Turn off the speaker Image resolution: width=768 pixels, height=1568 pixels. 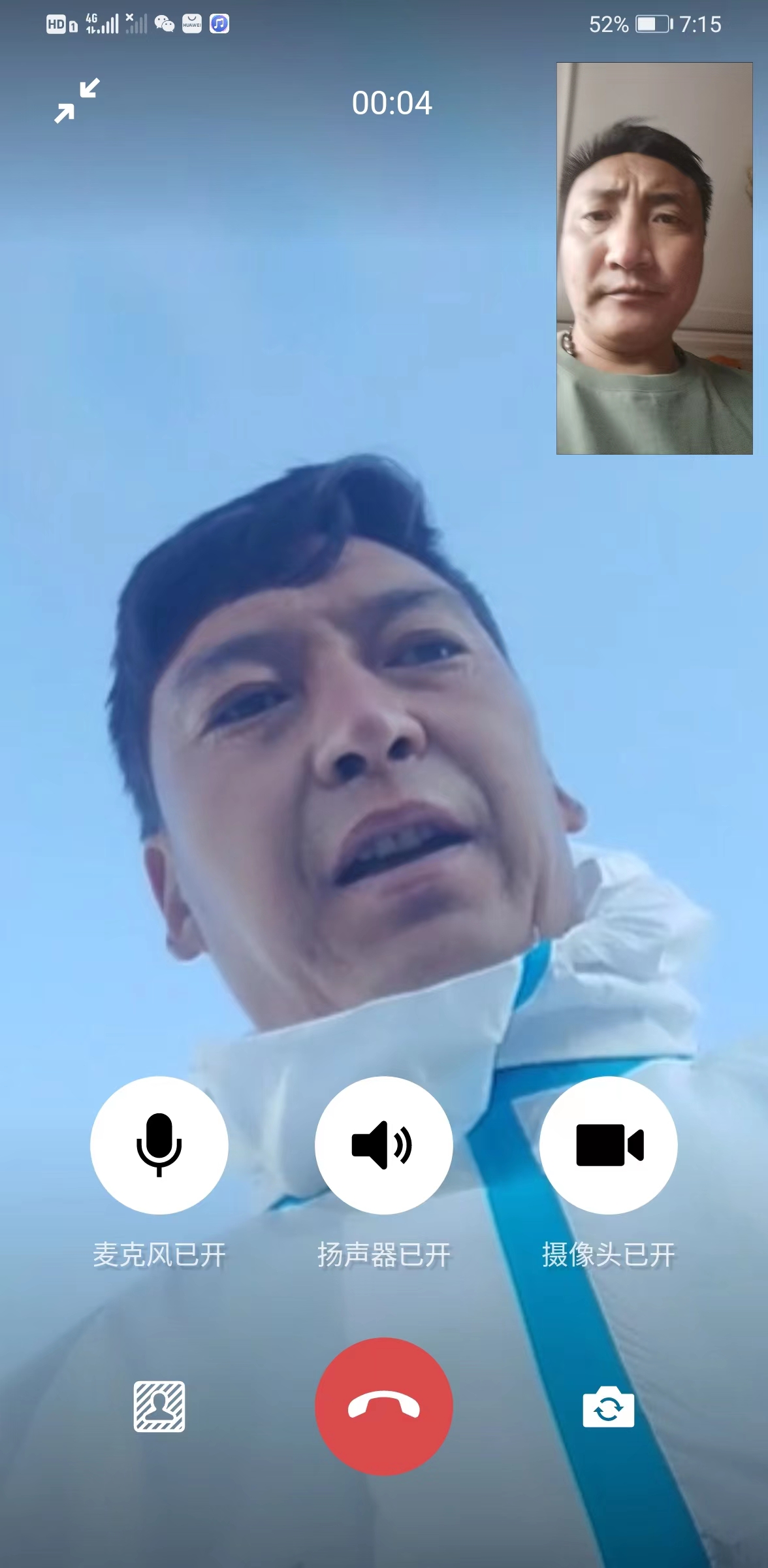(383, 1145)
